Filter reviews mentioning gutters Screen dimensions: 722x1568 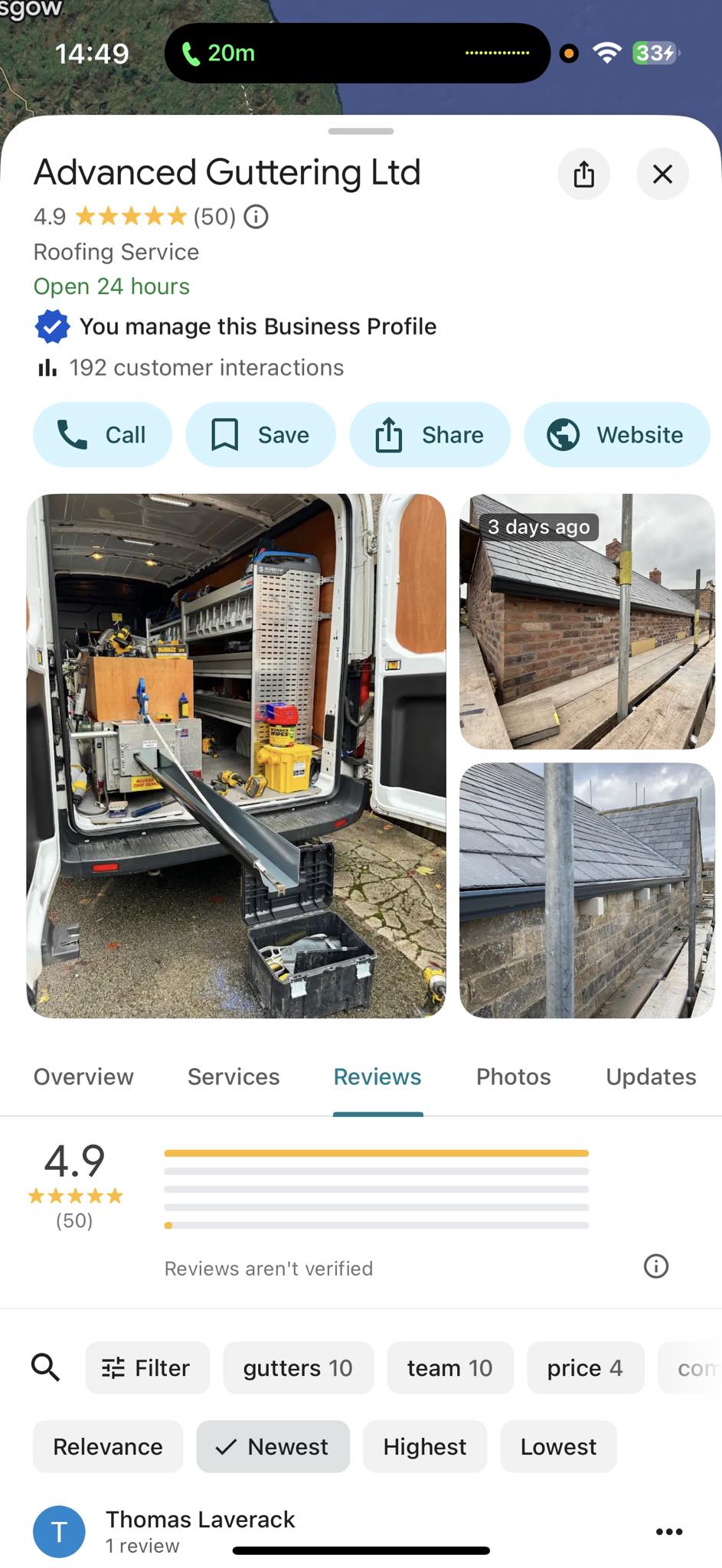(x=298, y=1367)
